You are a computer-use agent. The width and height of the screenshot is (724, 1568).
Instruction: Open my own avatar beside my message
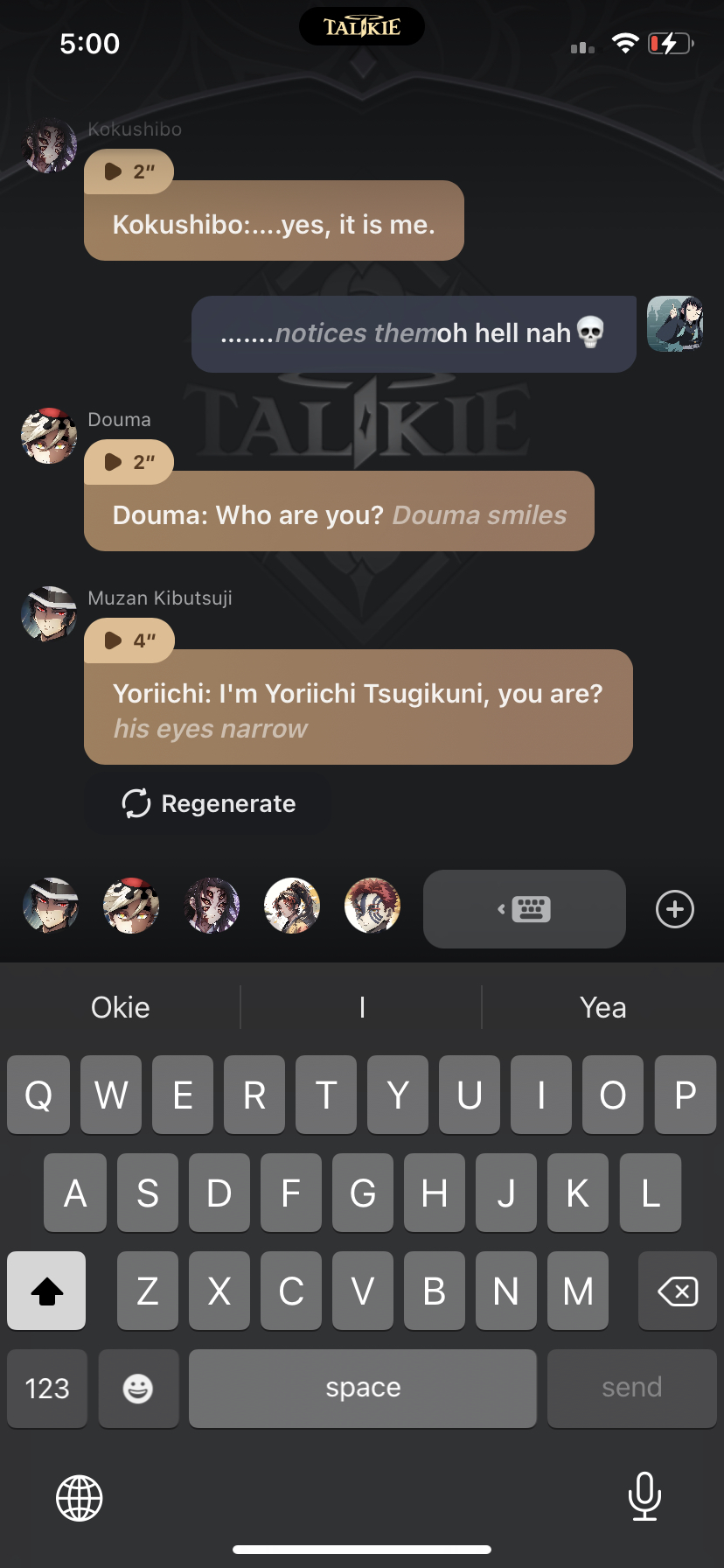675,324
